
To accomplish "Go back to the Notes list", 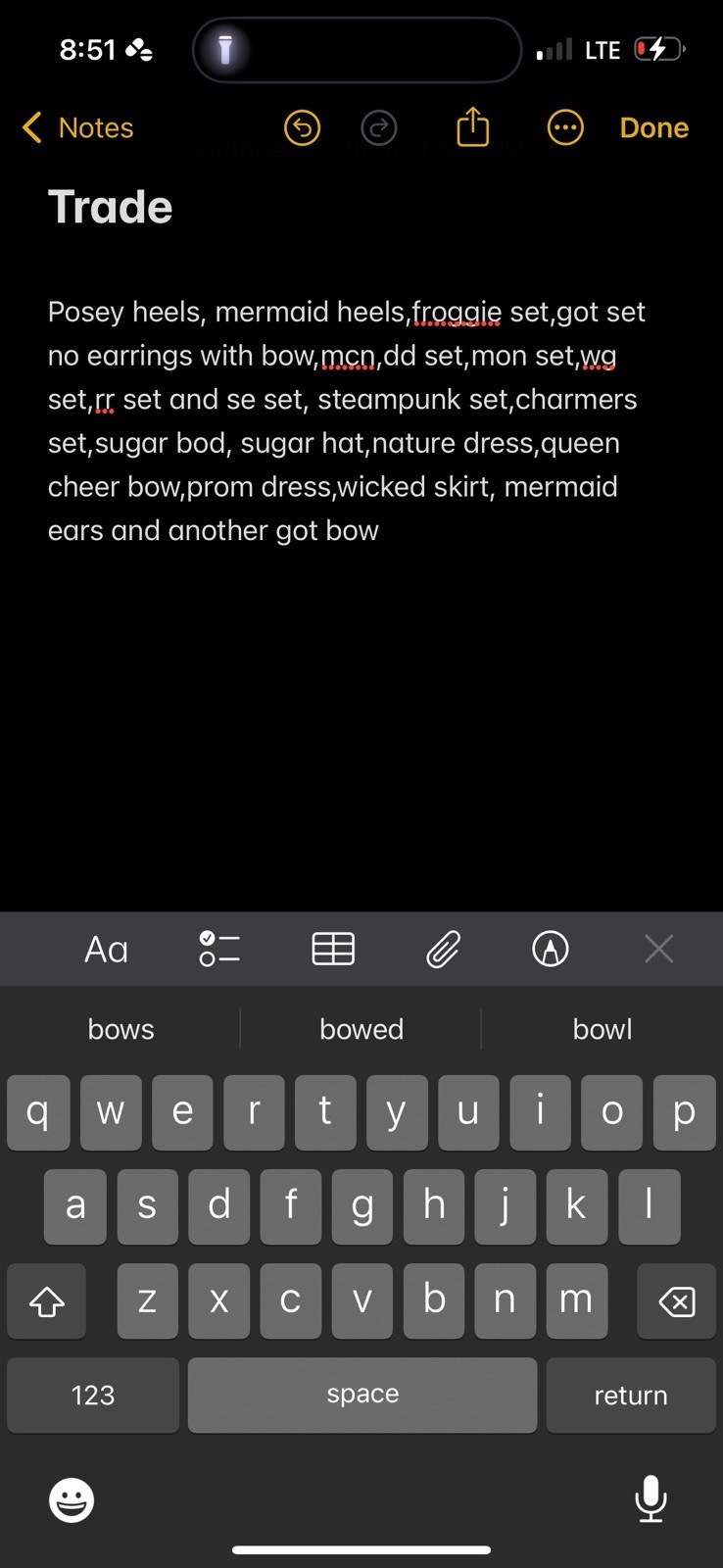I will 78,127.
